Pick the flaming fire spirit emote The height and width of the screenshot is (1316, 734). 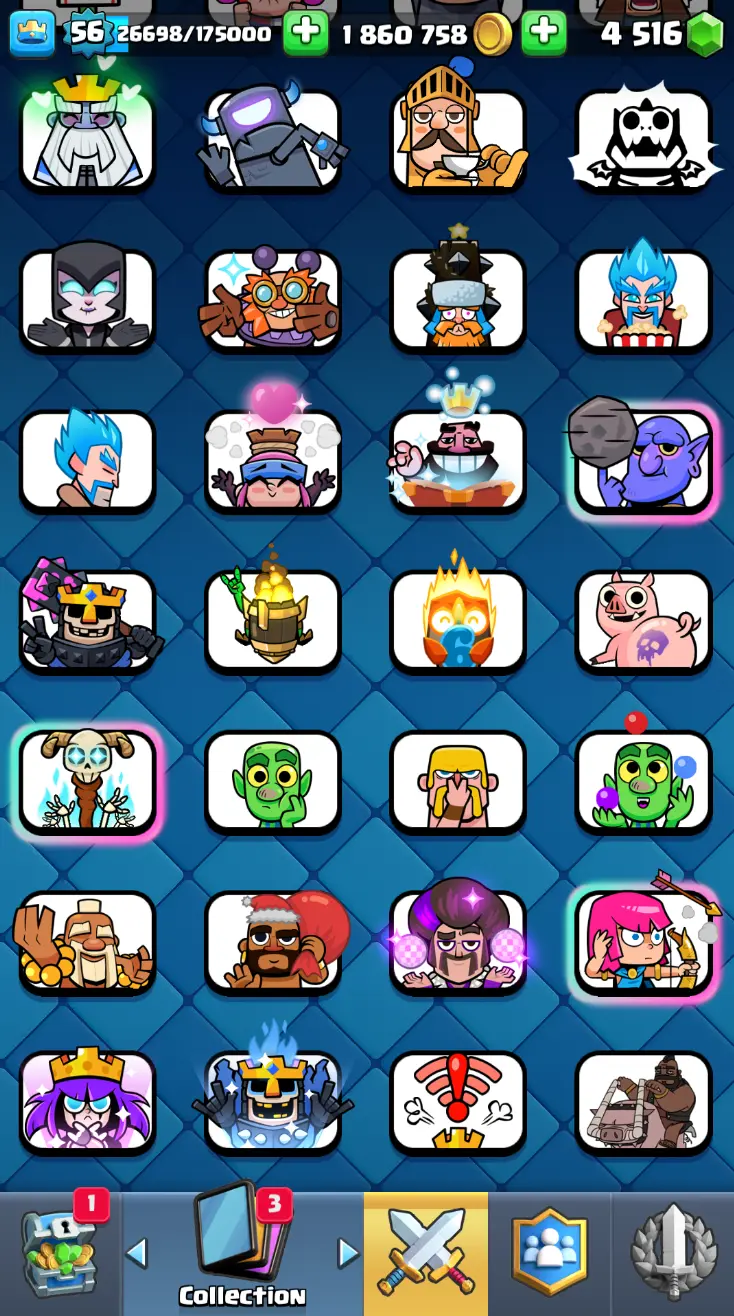(x=458, y=621)
